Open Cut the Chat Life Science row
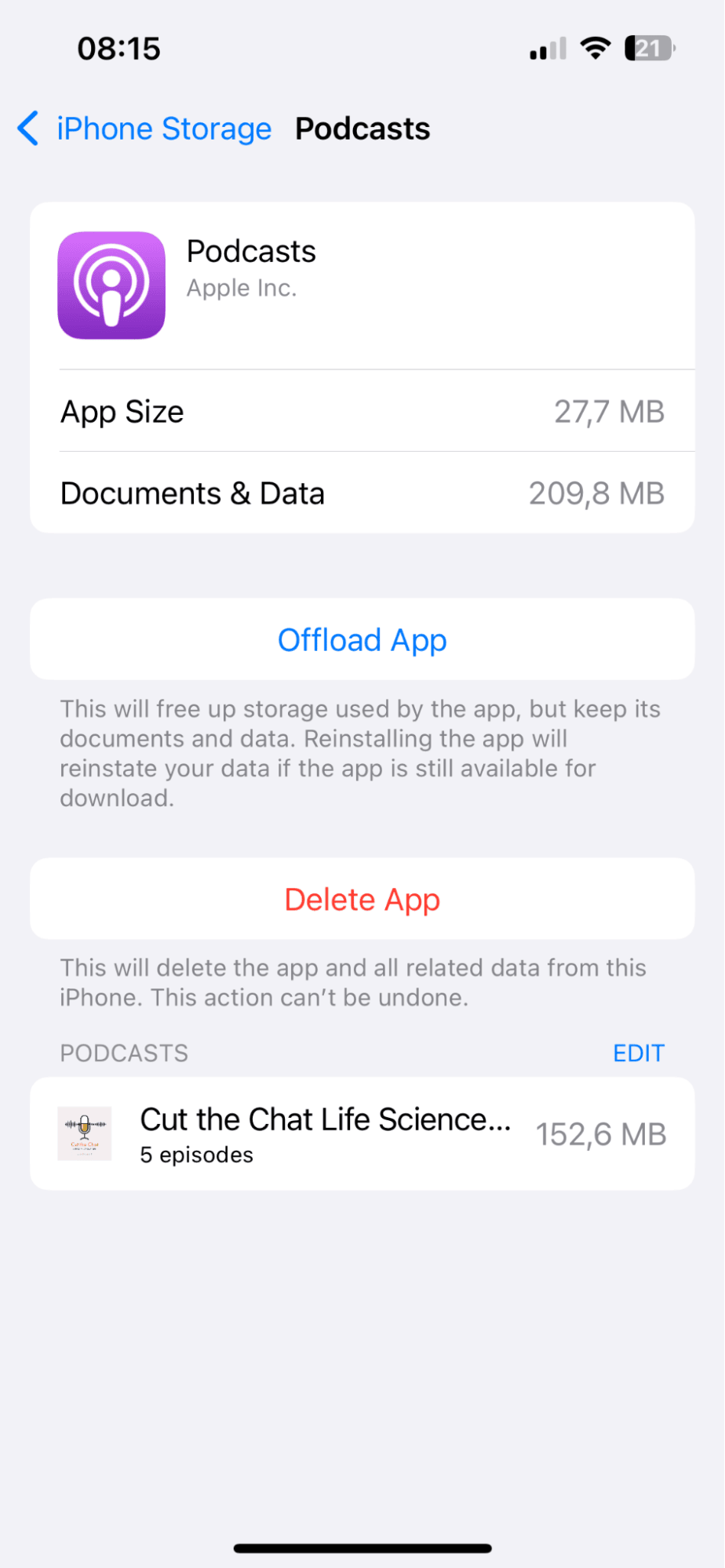 coord(362,1134)
